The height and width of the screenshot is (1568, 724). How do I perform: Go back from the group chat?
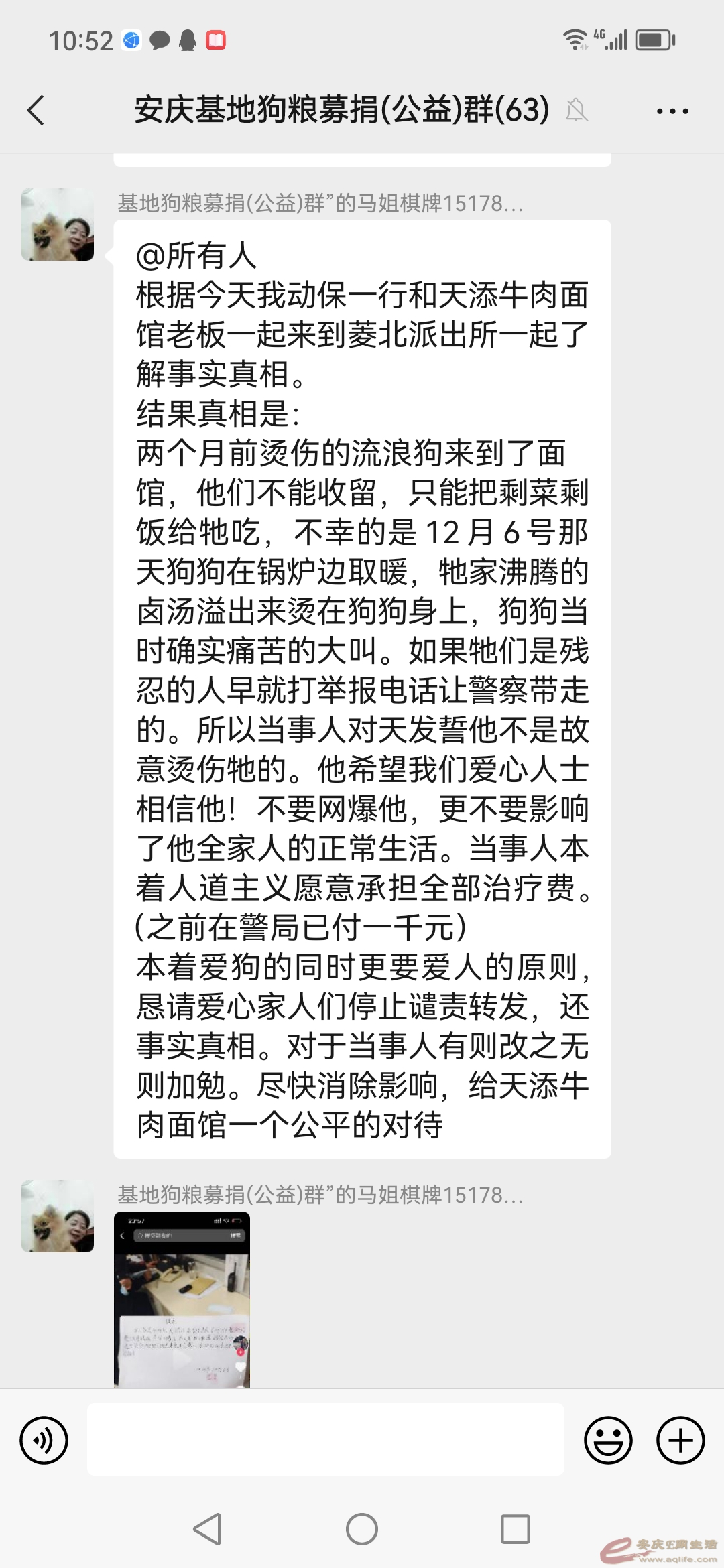[36, 111]
